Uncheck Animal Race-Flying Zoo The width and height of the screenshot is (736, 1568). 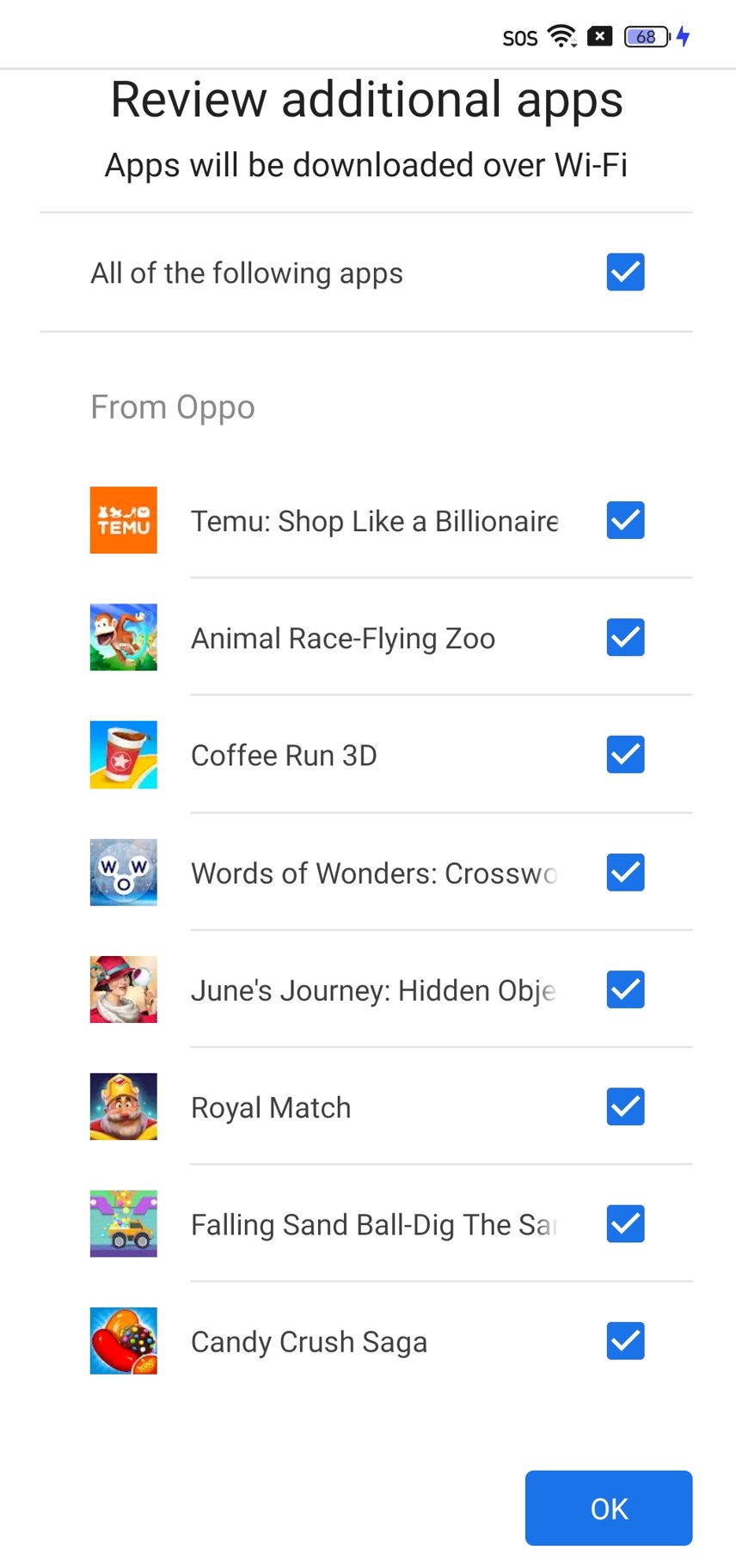[x=625, y=637]
